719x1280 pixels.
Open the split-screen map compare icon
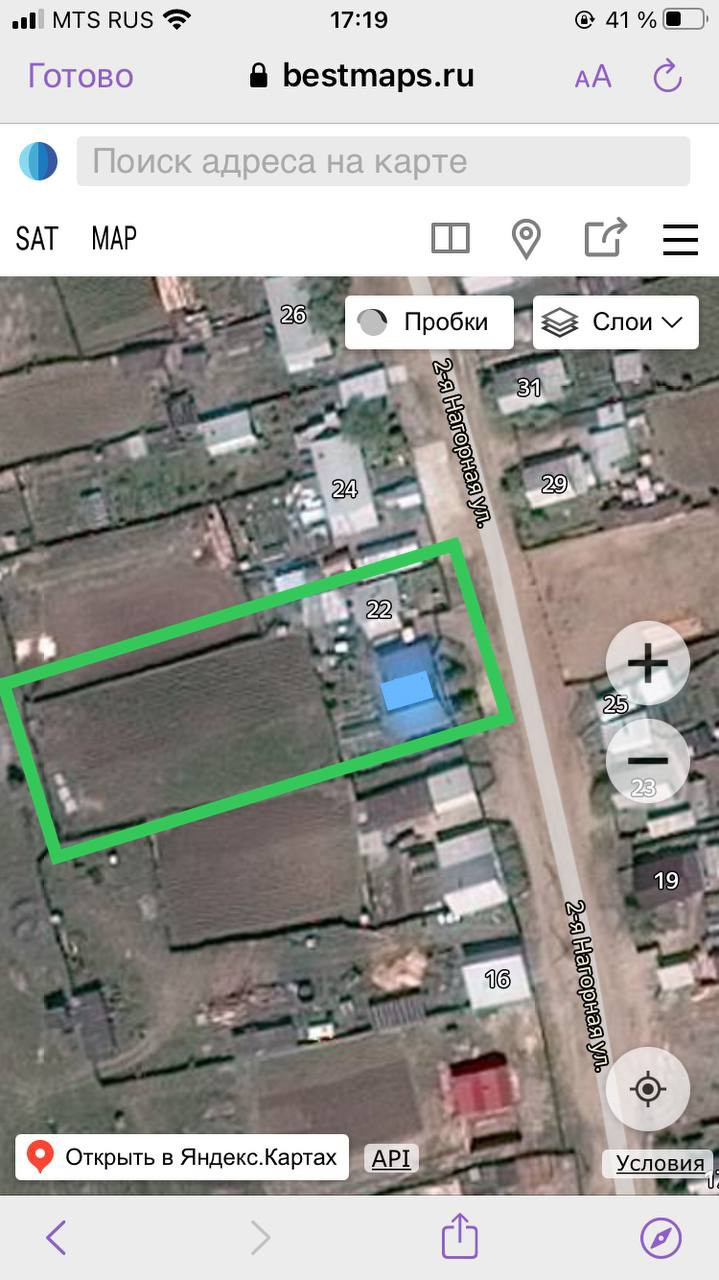(x=450, y=238)
